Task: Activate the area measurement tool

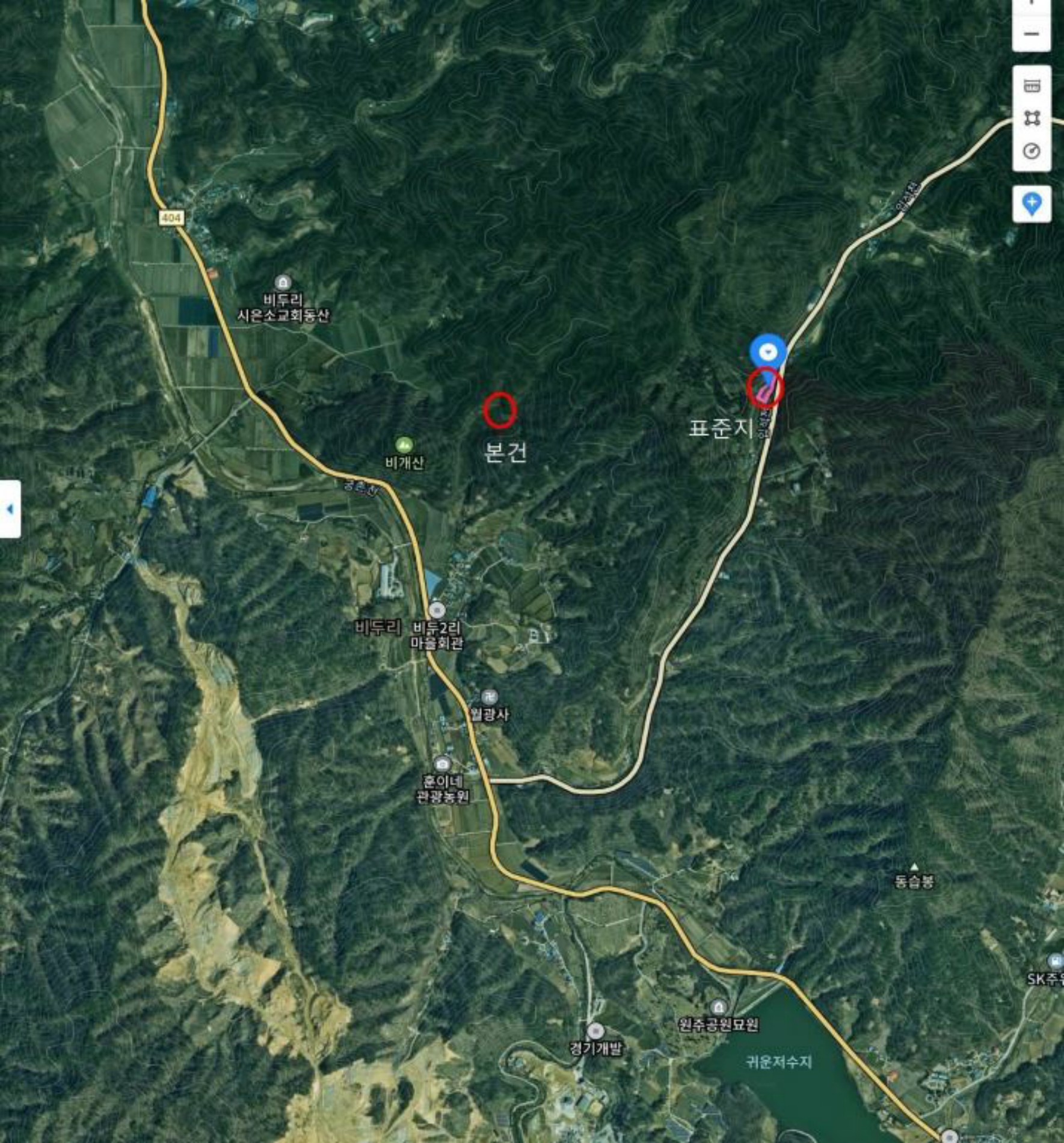Action: pos(1032,118)
